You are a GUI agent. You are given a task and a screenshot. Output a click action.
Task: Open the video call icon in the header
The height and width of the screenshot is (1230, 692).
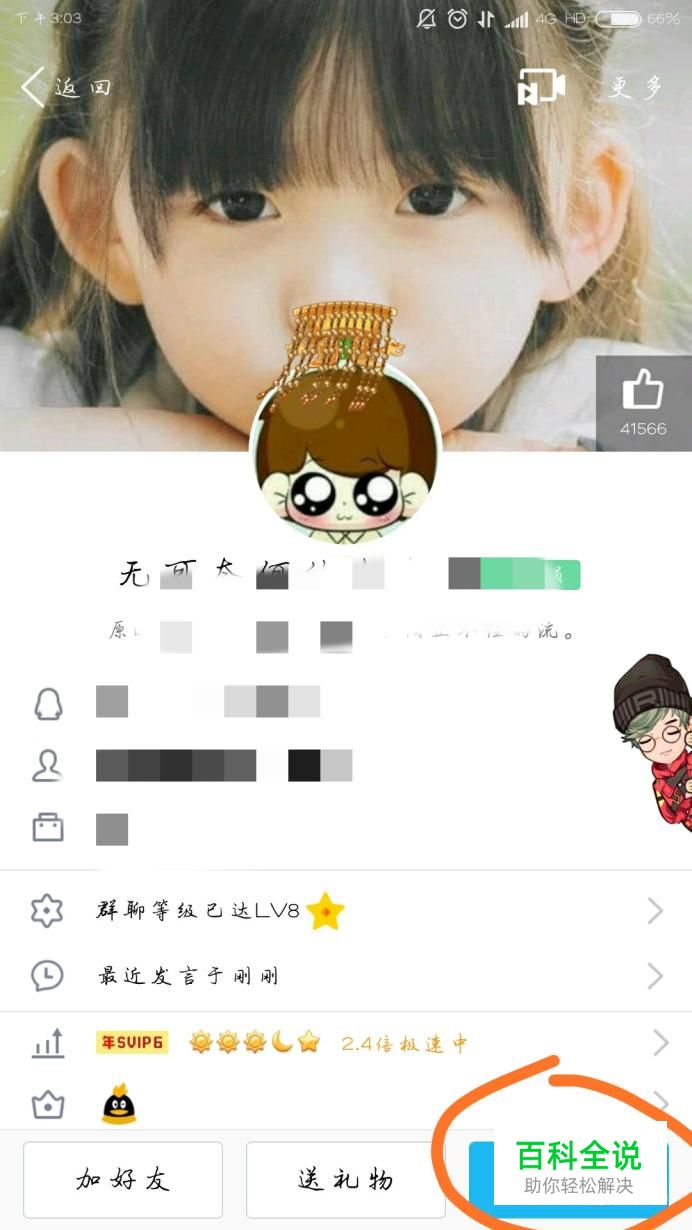pyautogui.click(x=541, y=88)
